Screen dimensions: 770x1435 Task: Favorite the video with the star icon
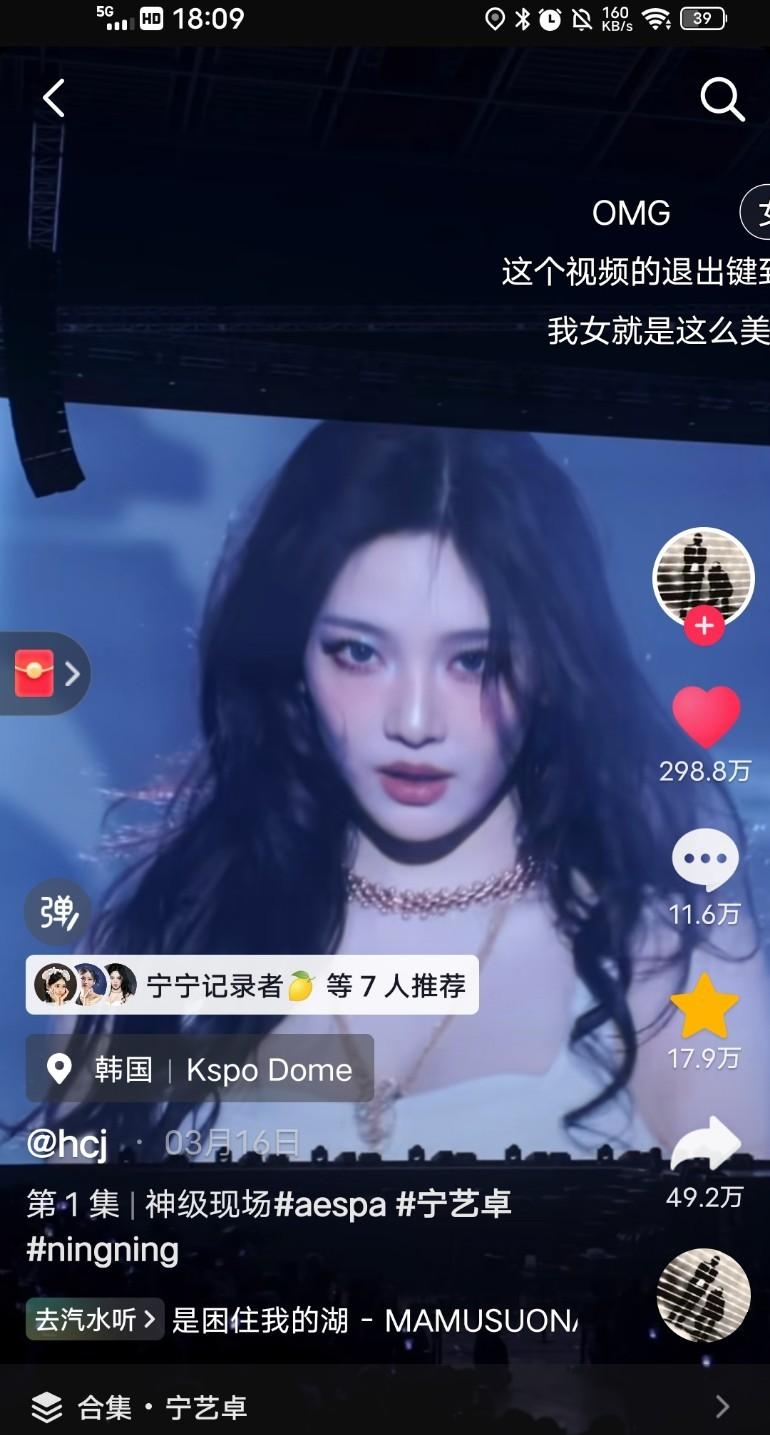click(x=704, y=1005)
